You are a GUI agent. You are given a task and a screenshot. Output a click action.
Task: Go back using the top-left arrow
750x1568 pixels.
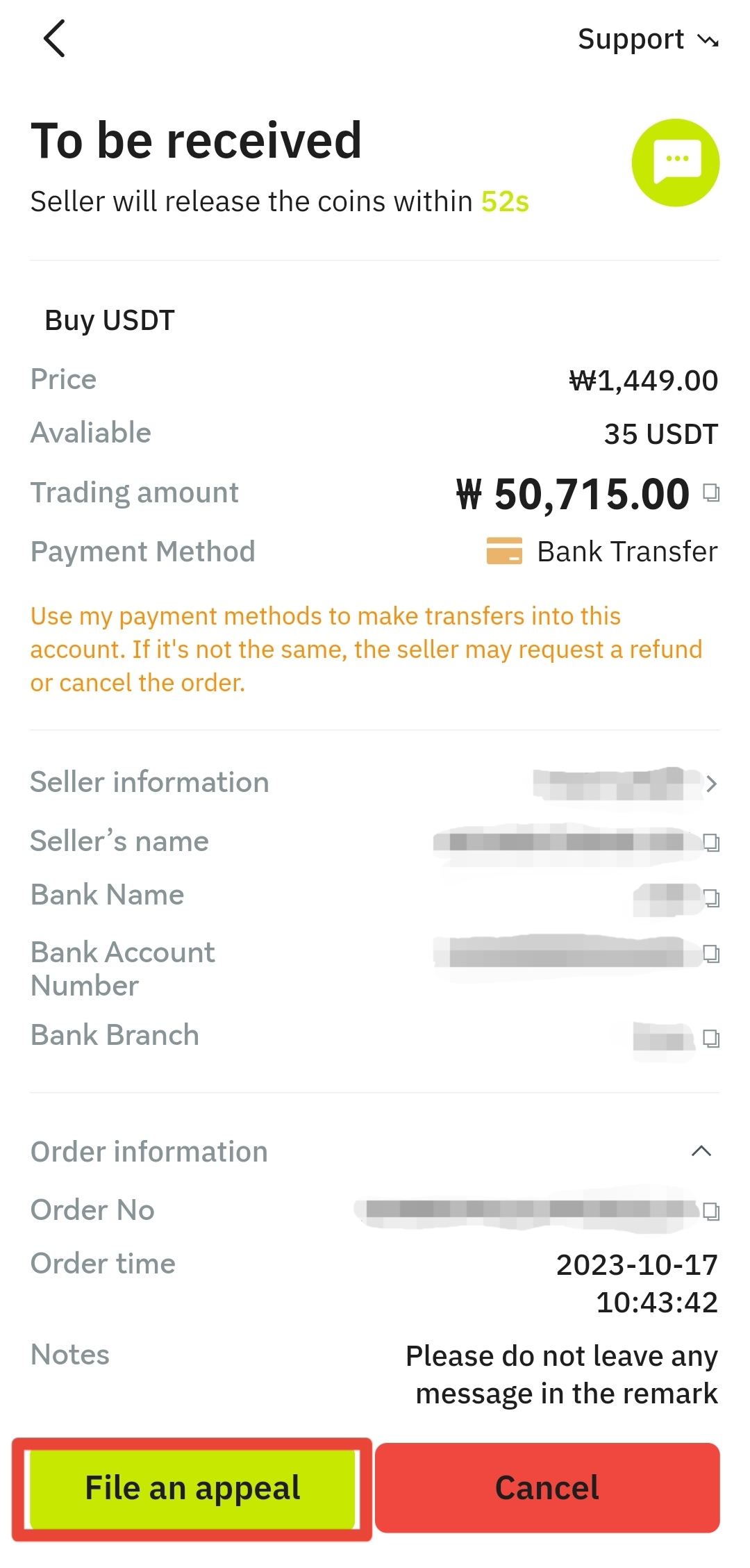click(54, 39)
